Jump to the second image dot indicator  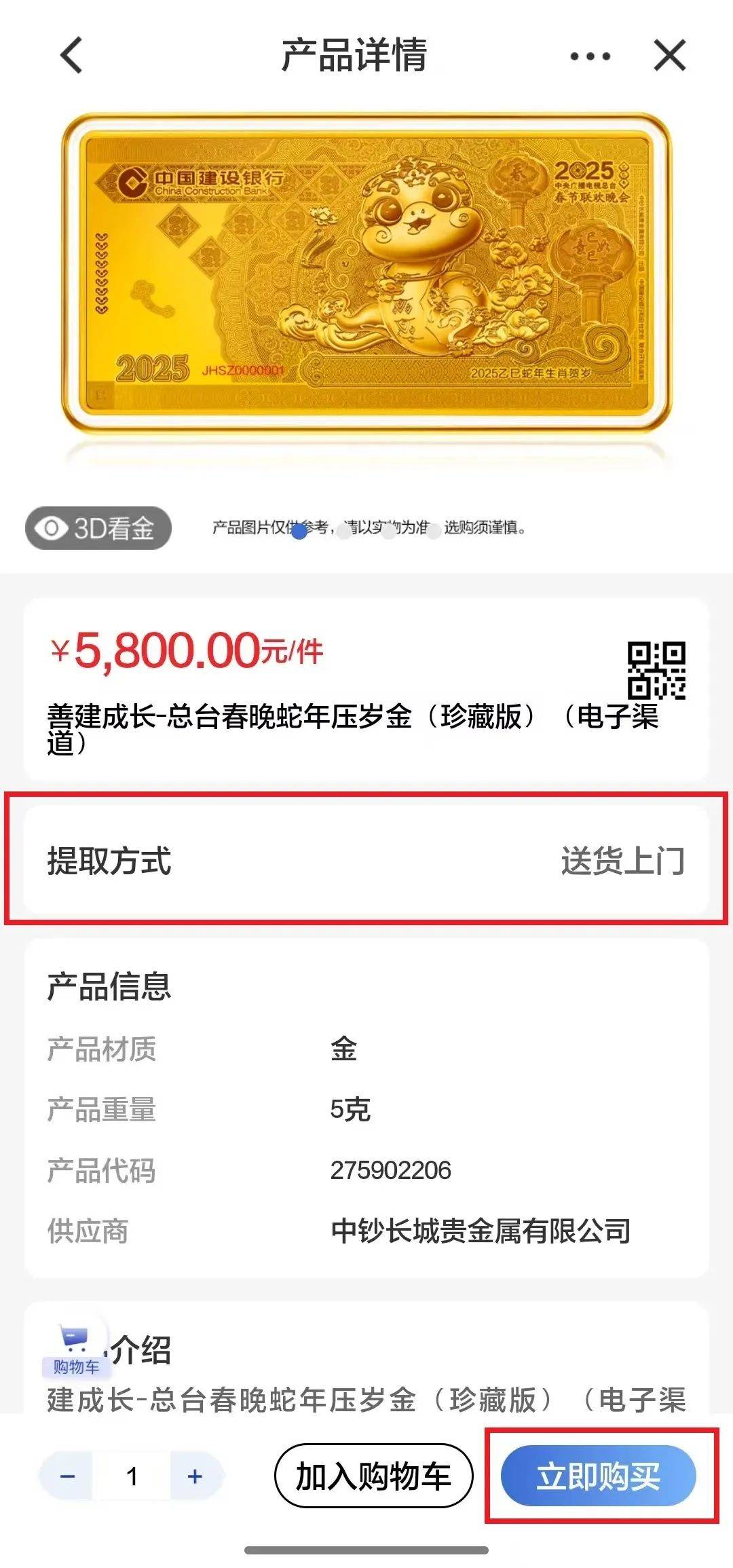pos(344,531)
